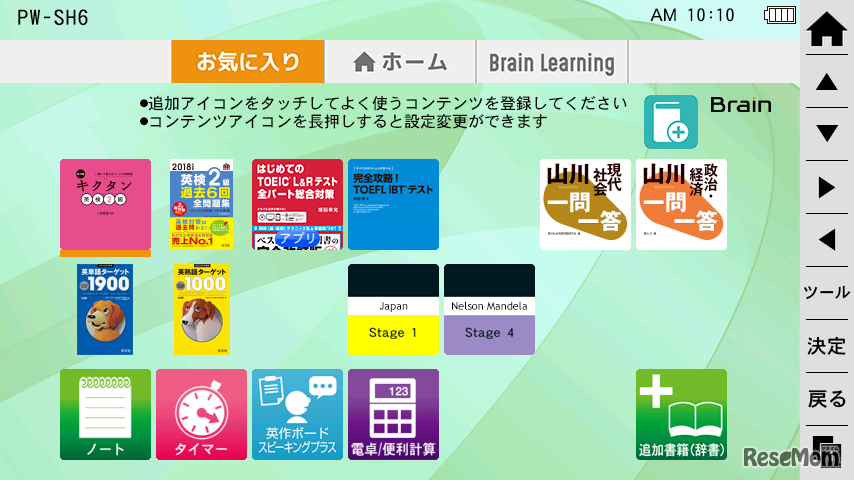This screenshot has width=854, height=480.
Task: Open 追加書籍(辞書)
Action: (681, 414)
